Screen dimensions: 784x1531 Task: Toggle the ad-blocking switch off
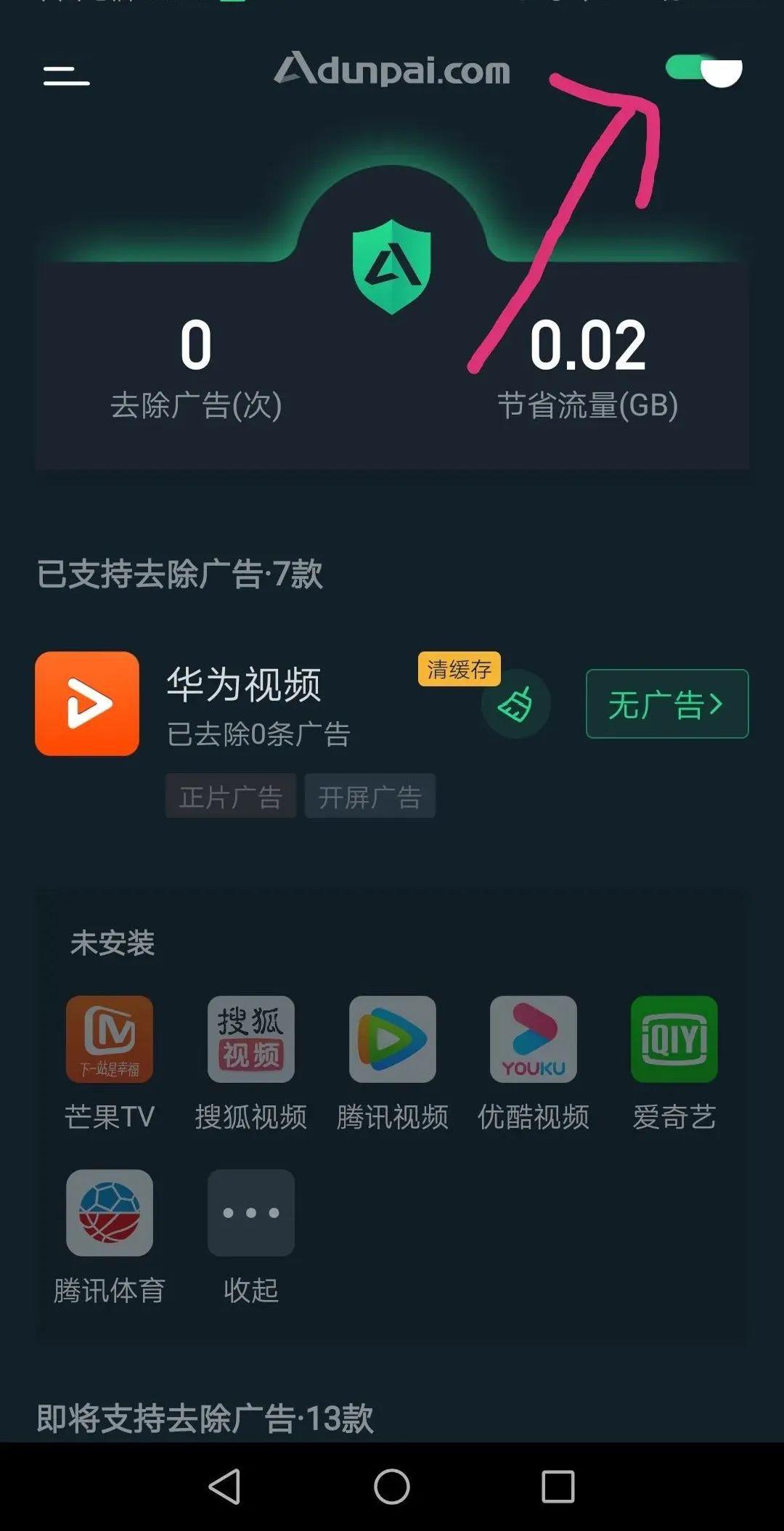[x=703, y=70]
